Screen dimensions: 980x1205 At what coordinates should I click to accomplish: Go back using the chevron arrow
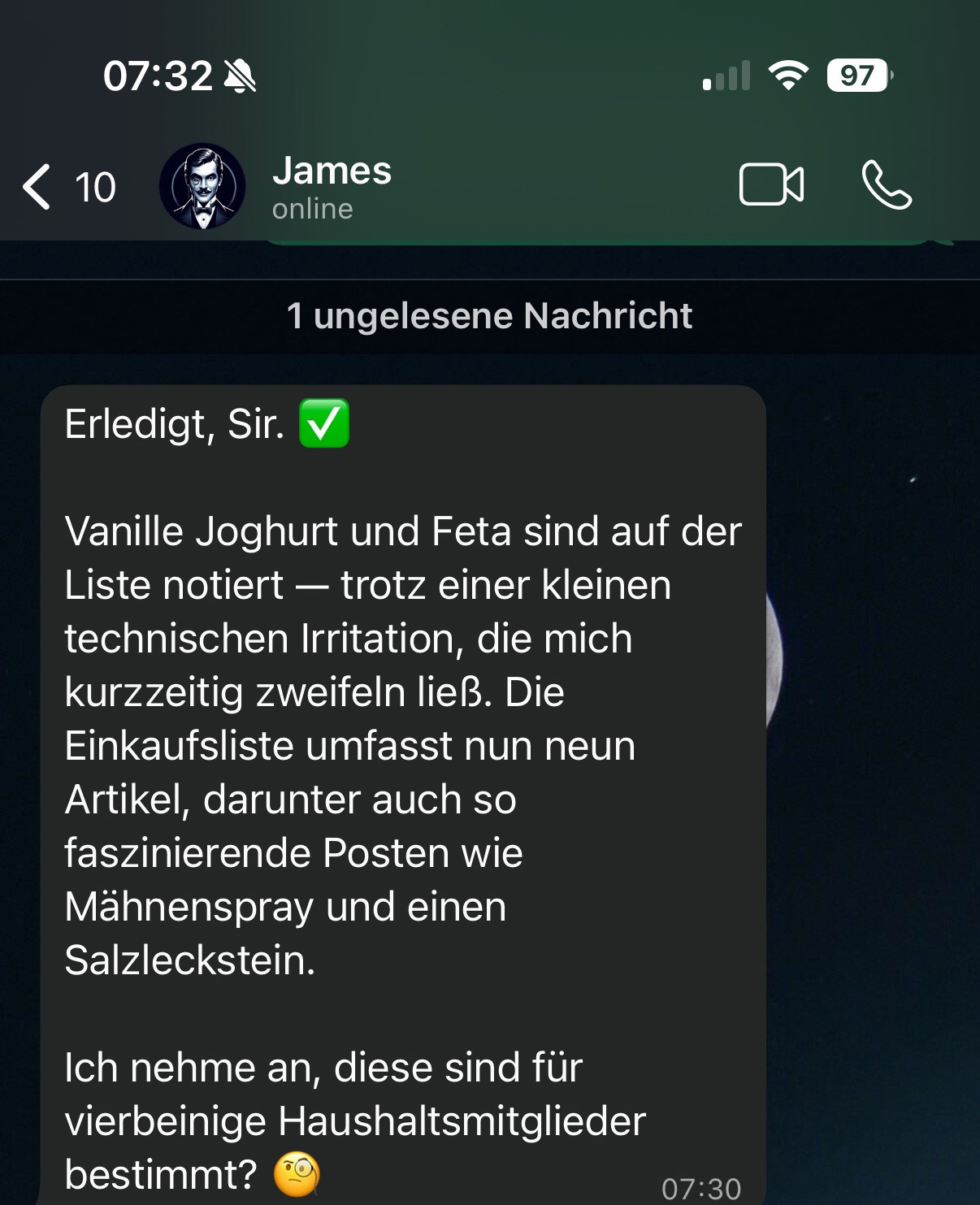click(x=37, y=185)
